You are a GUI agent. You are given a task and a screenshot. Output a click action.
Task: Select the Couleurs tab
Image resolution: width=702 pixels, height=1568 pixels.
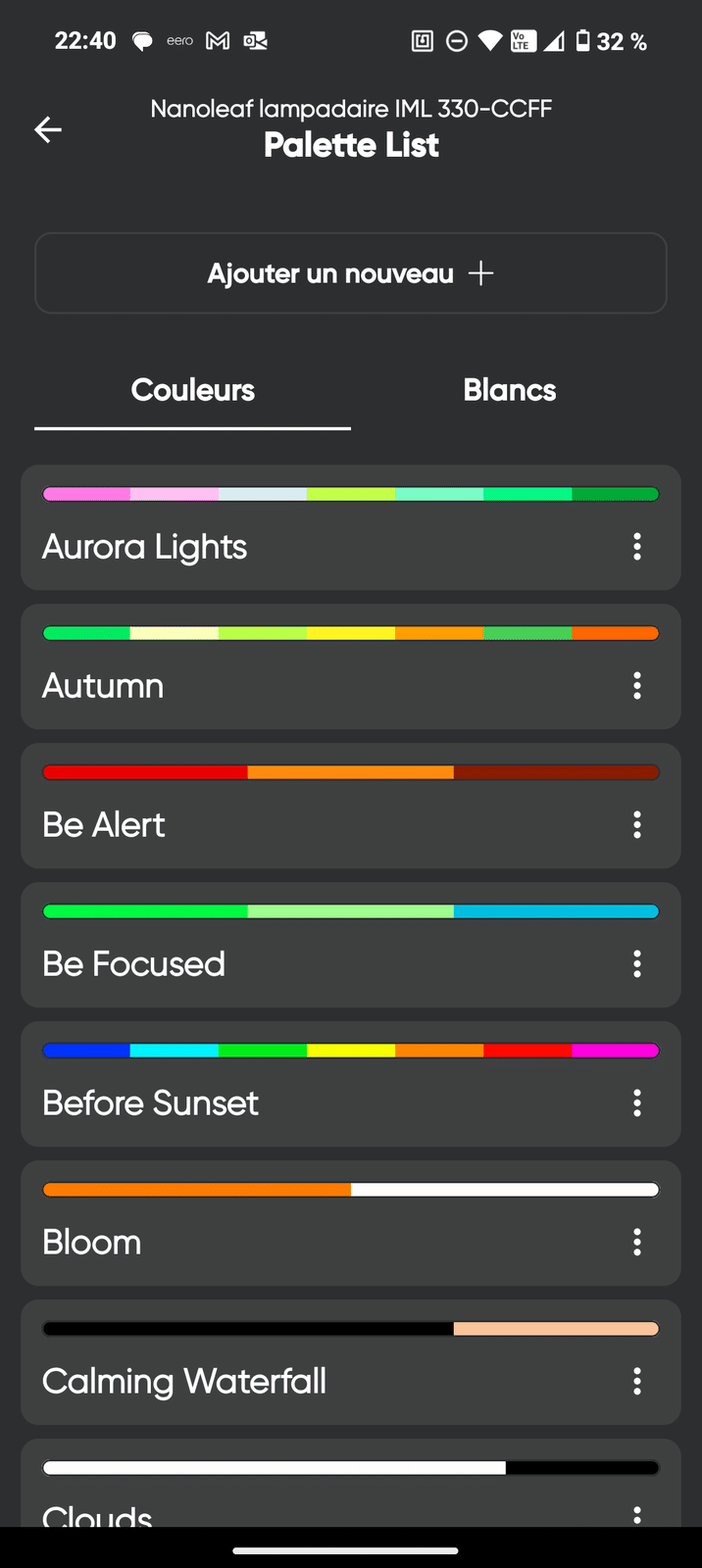point(193,390)
